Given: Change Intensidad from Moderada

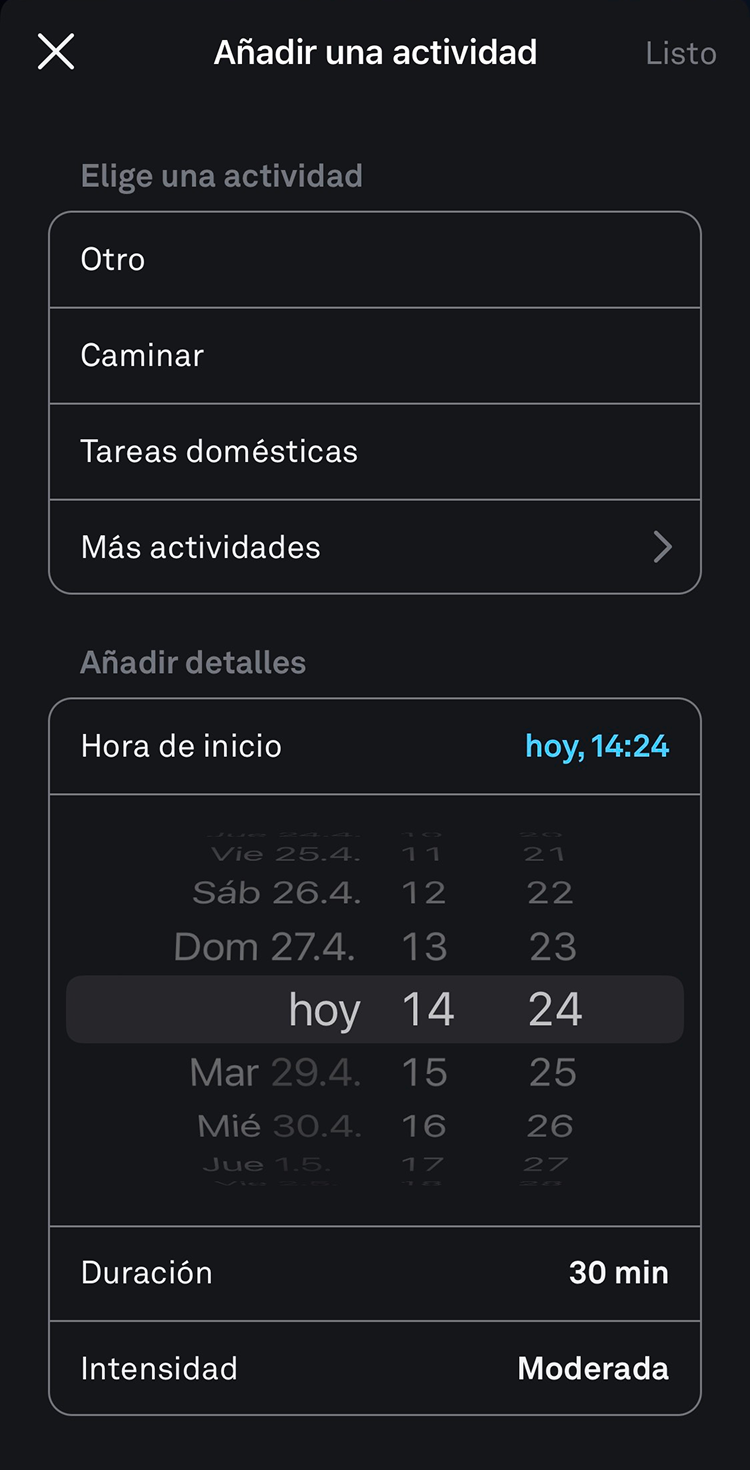Looking at the screenshot, I should pos(375,1369).
